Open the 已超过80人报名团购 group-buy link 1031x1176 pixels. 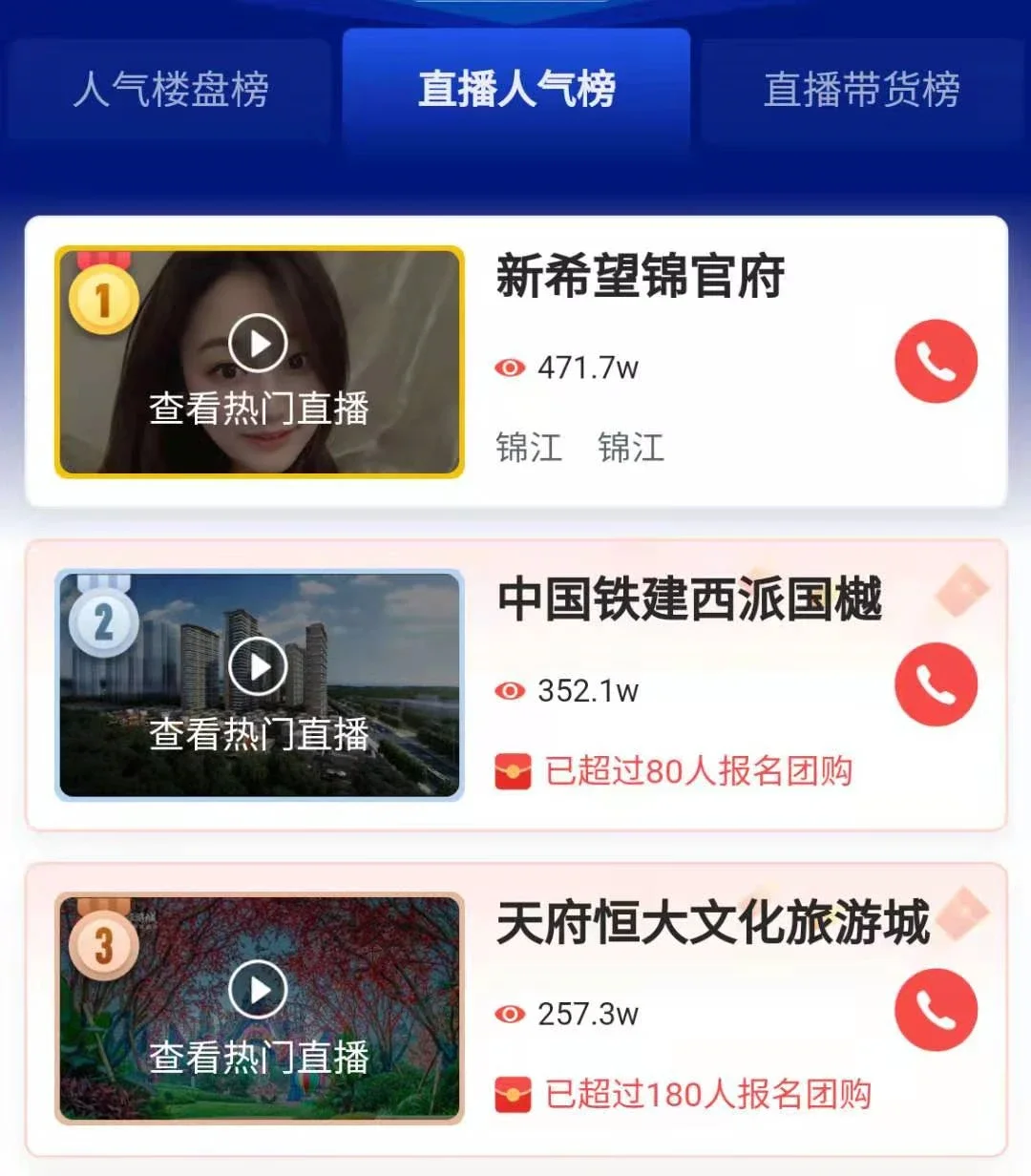[697, 770]
